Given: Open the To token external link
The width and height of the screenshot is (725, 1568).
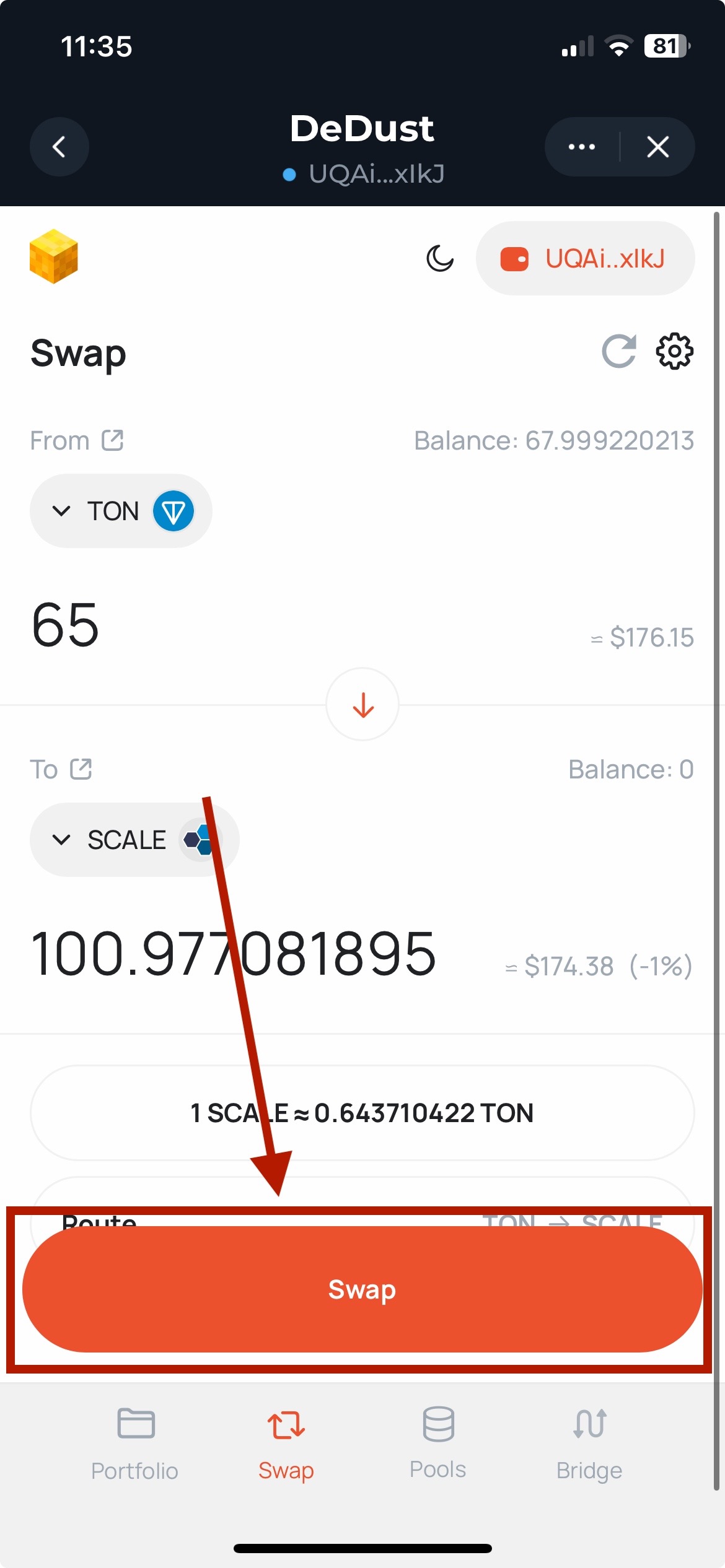Looking at the screenshot, I should [x=81, y=769].
